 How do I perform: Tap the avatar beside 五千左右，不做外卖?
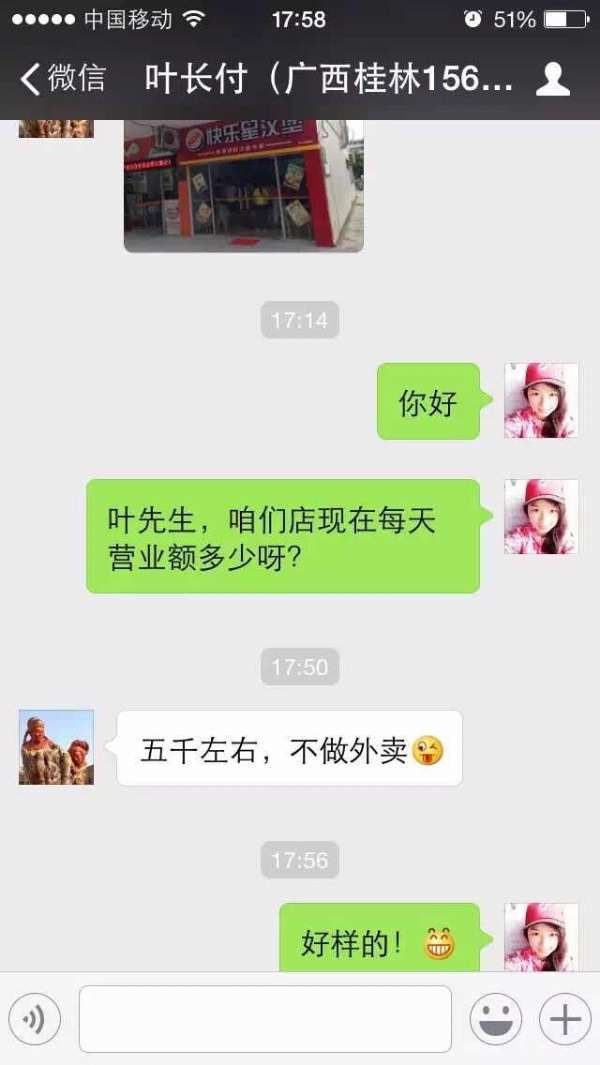(56, 747)
